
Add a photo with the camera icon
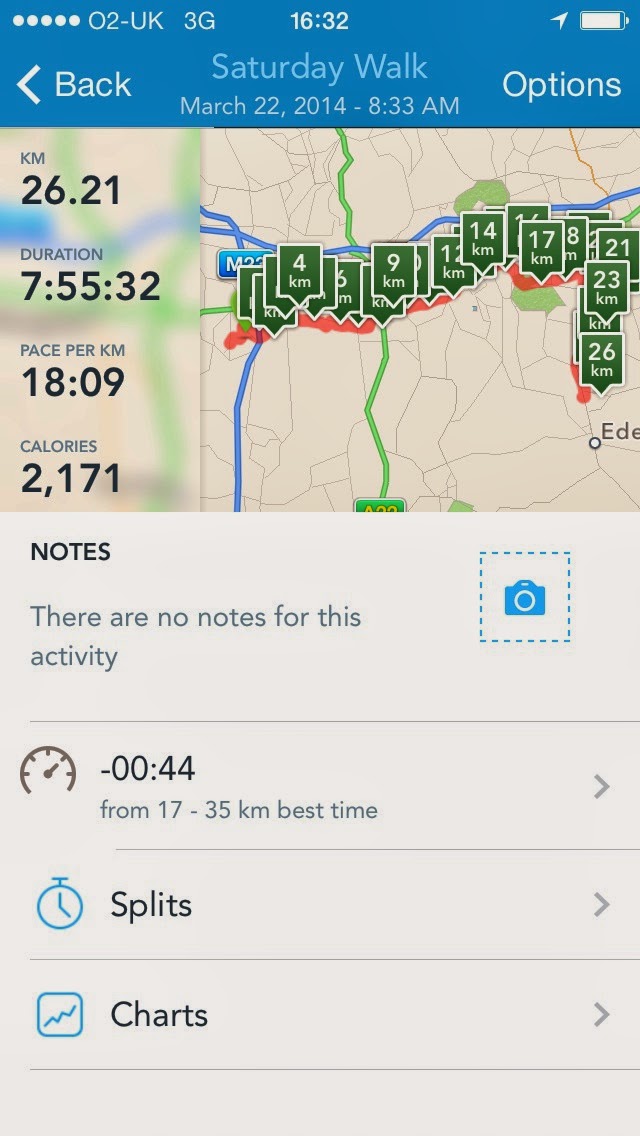[x=525, y=598]
